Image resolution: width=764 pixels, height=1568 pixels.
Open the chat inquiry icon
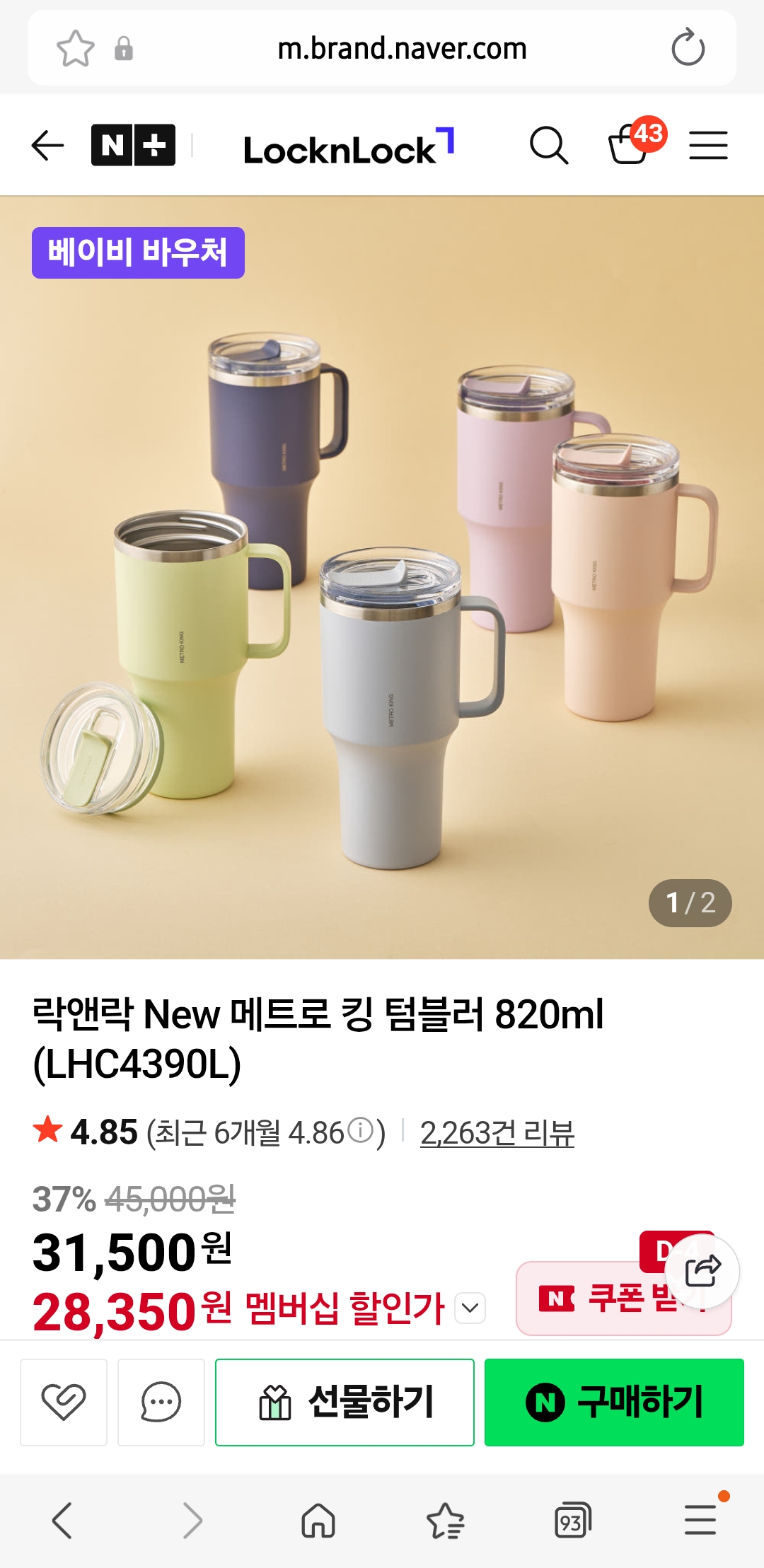[161, 1402]
